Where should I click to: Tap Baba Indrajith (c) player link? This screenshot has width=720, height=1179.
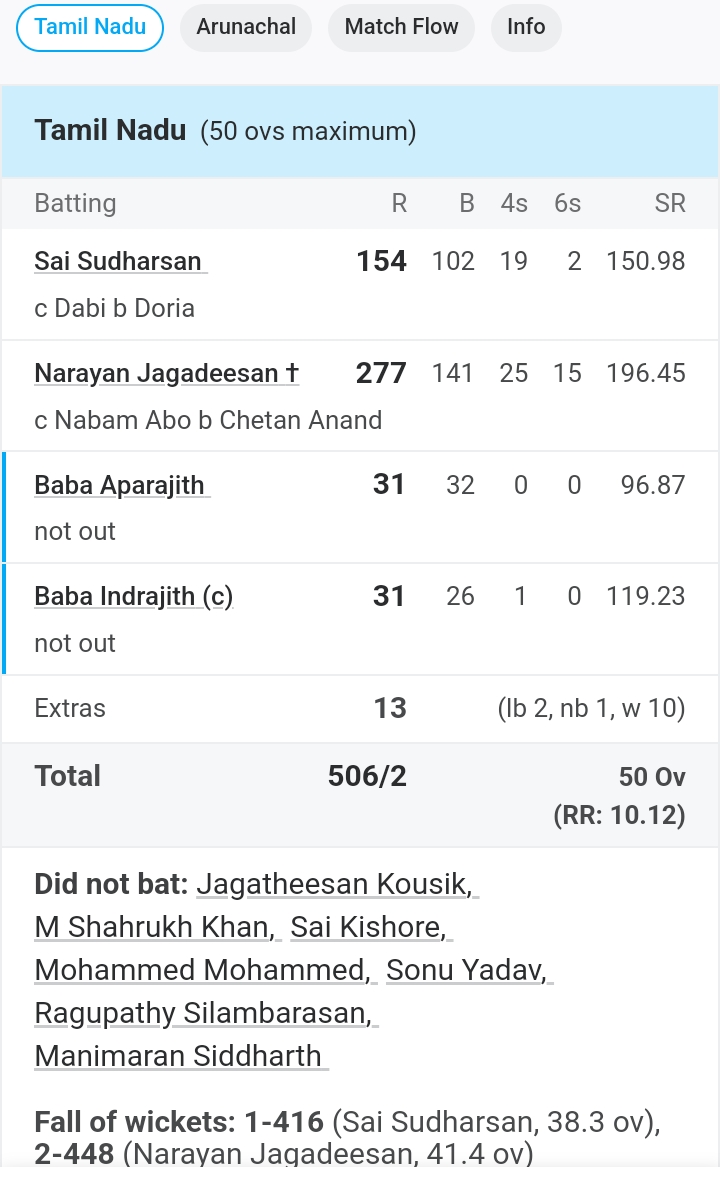point(134,597)
